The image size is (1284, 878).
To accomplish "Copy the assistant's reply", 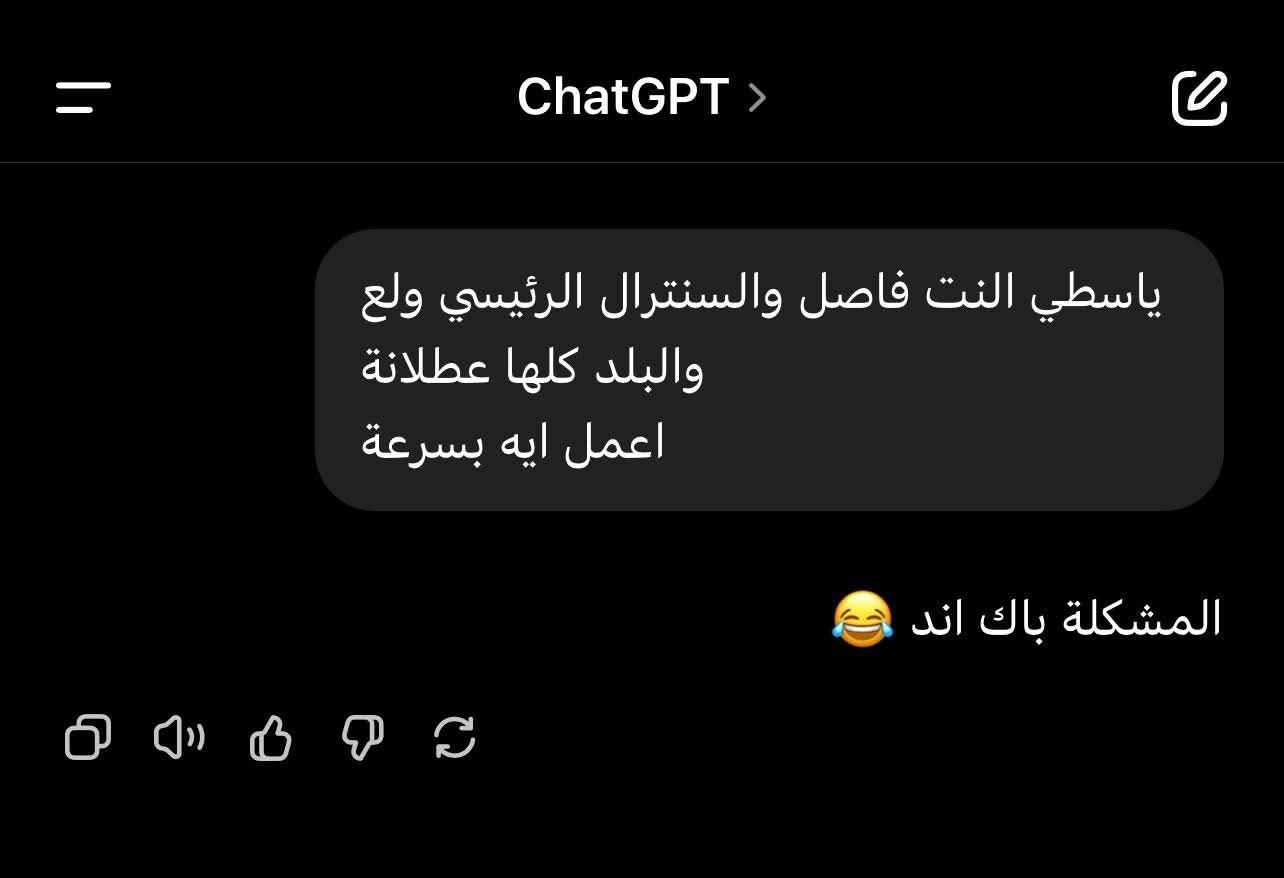I will point(88,739).
